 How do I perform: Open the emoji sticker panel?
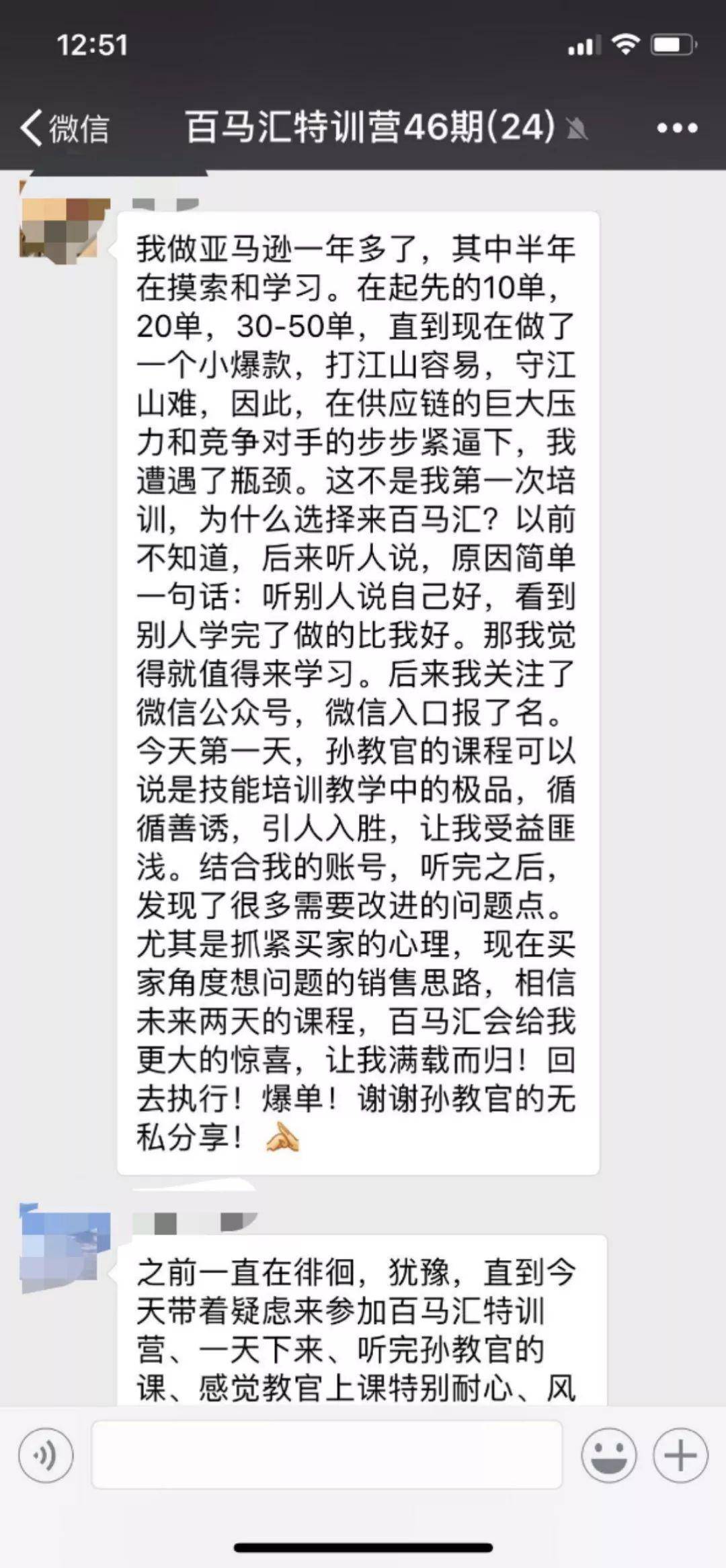tap(609, 1456)
